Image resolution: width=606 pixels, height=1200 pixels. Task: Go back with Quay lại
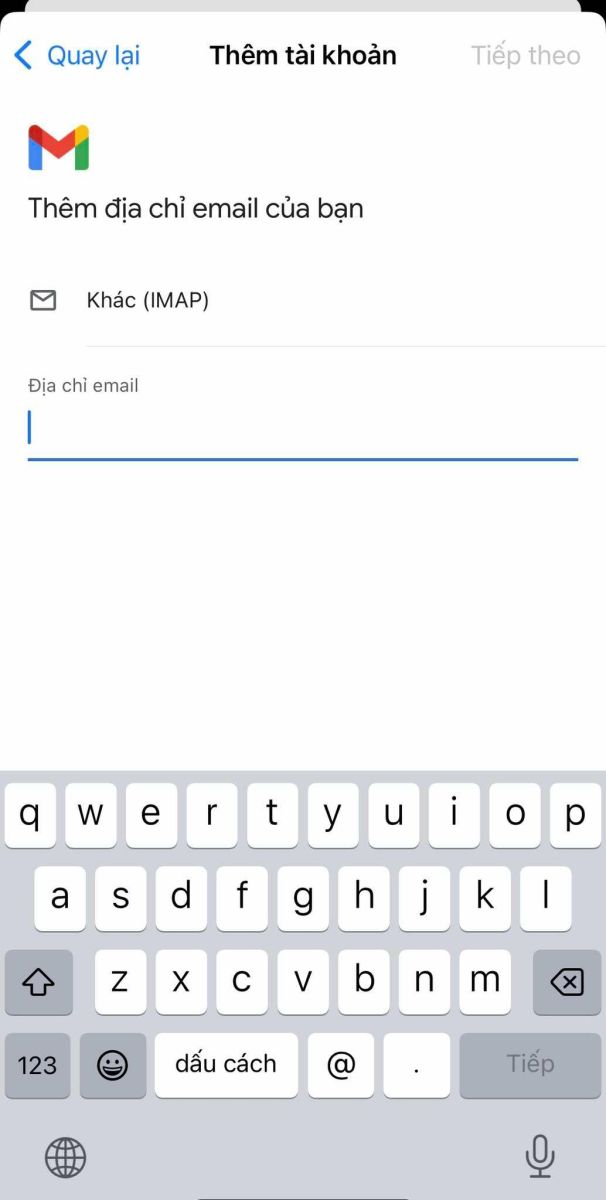click(x=78, y=55)
